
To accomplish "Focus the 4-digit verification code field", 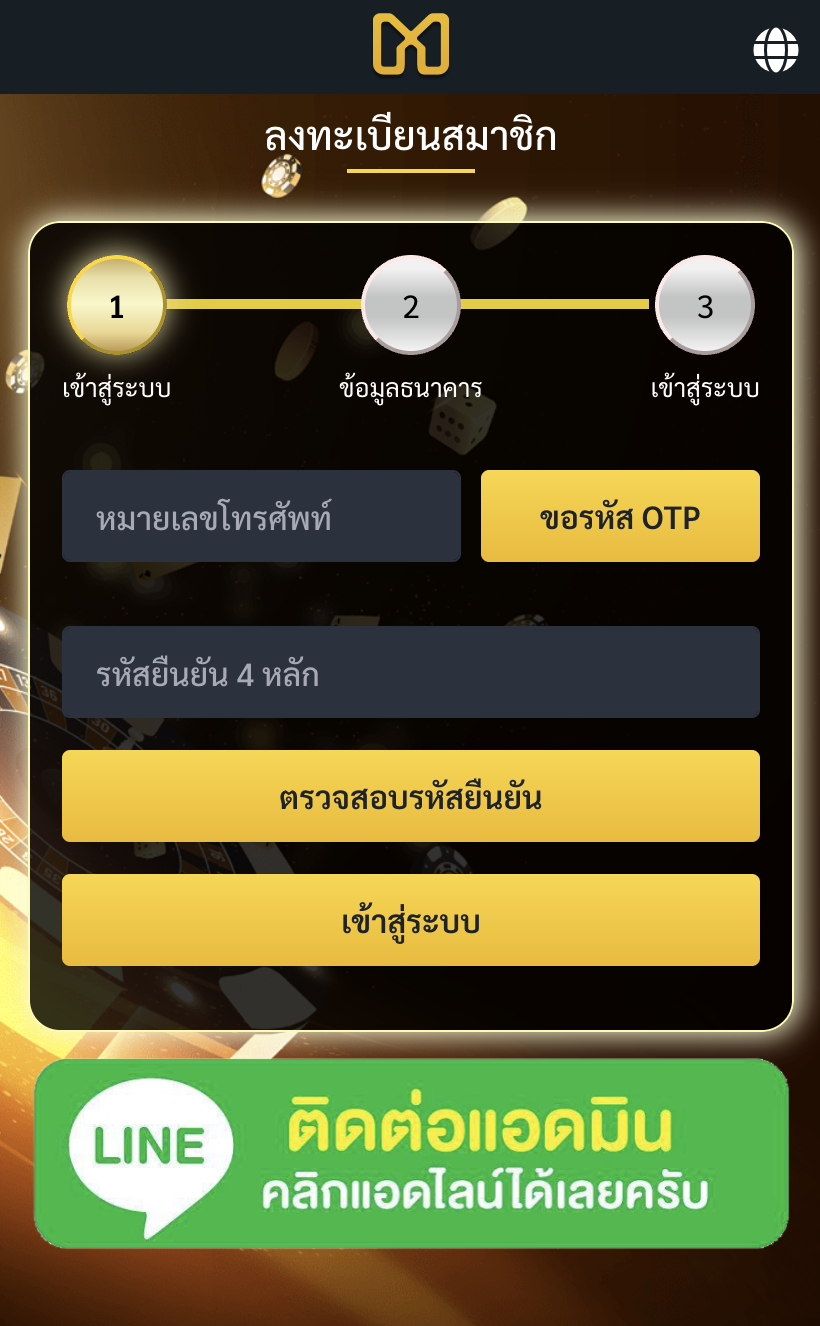I will pyautogui.click(x=410, y=672).
